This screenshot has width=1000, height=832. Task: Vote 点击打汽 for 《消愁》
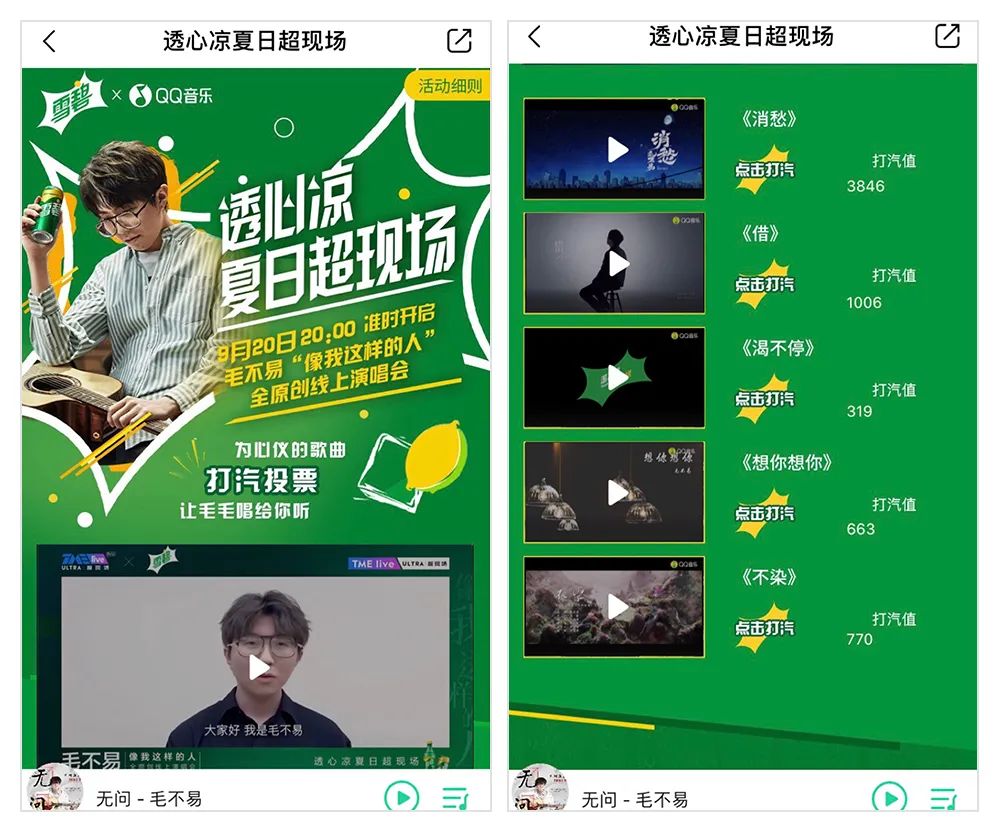(x=765, y=168)
